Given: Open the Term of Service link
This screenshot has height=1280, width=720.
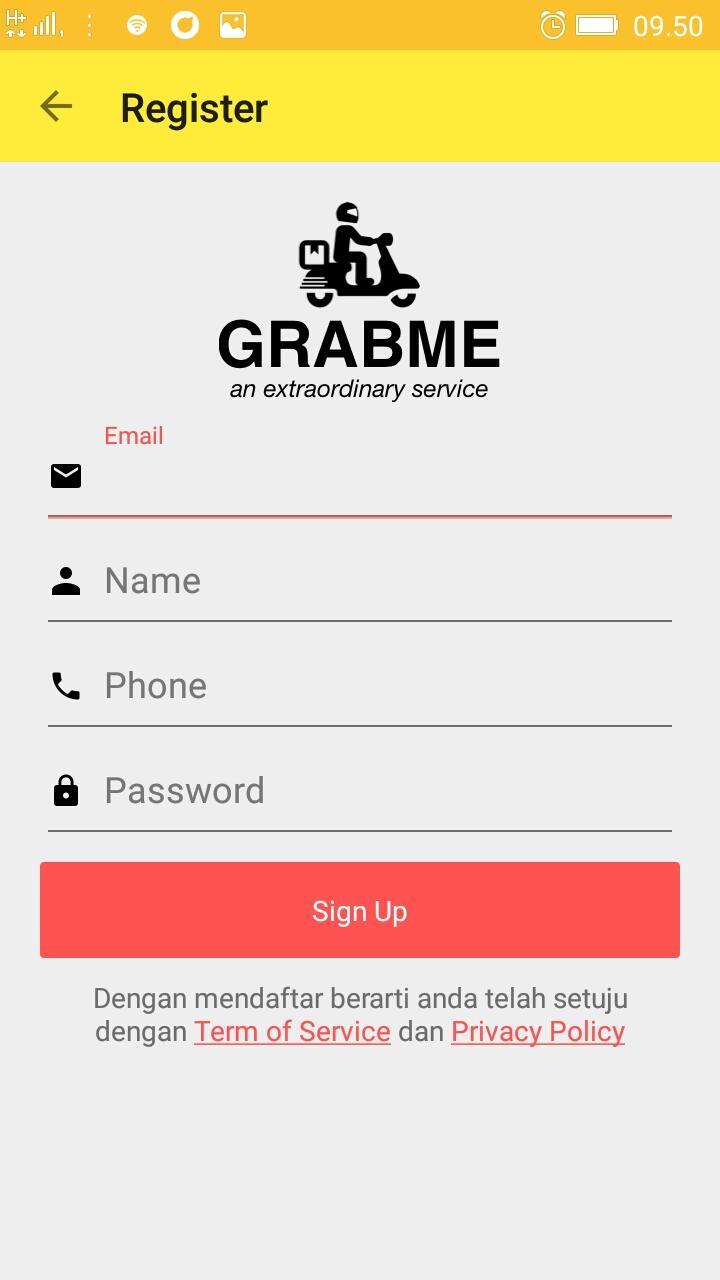Looking at the screenshot, I should click(292, 1031).
